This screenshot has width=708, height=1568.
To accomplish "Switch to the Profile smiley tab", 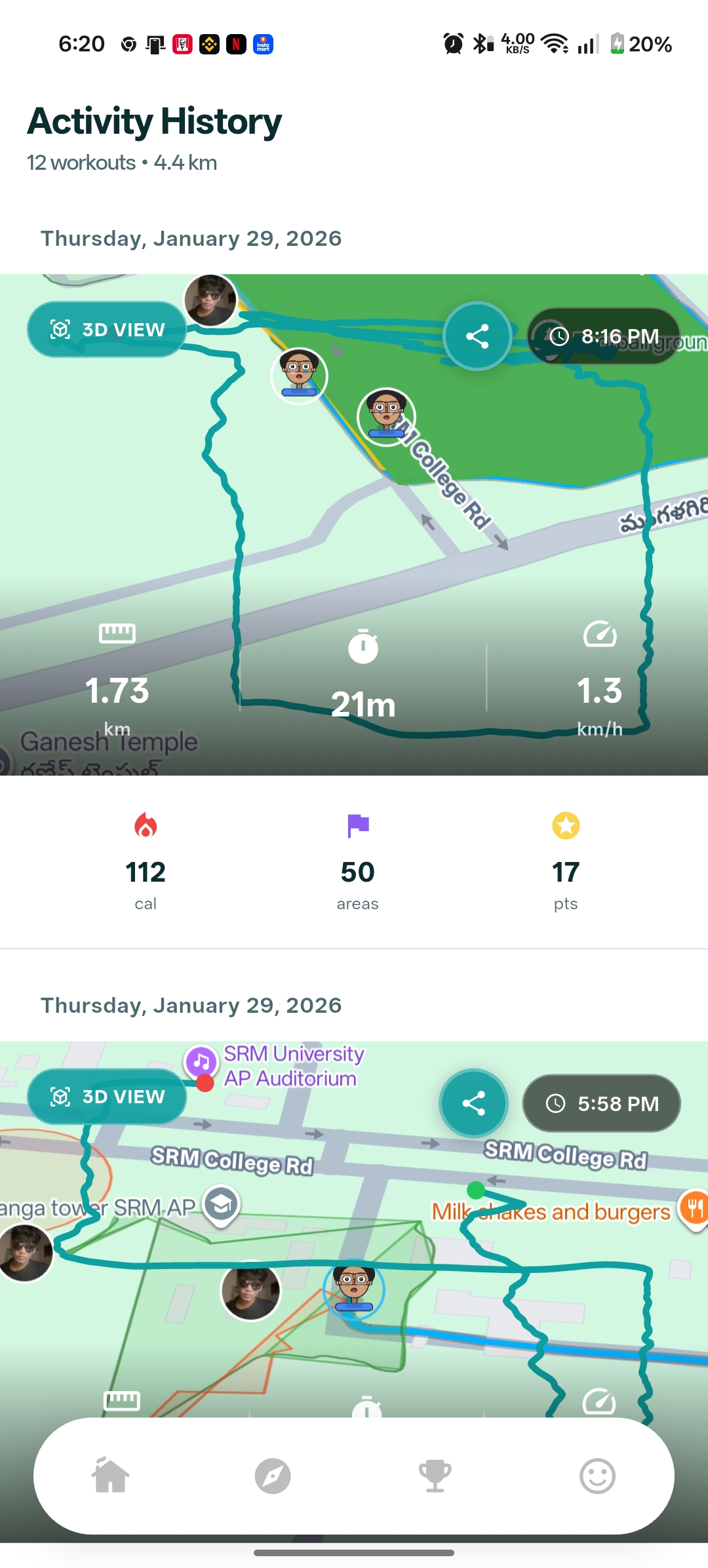I will click(x=597, y=1477).
